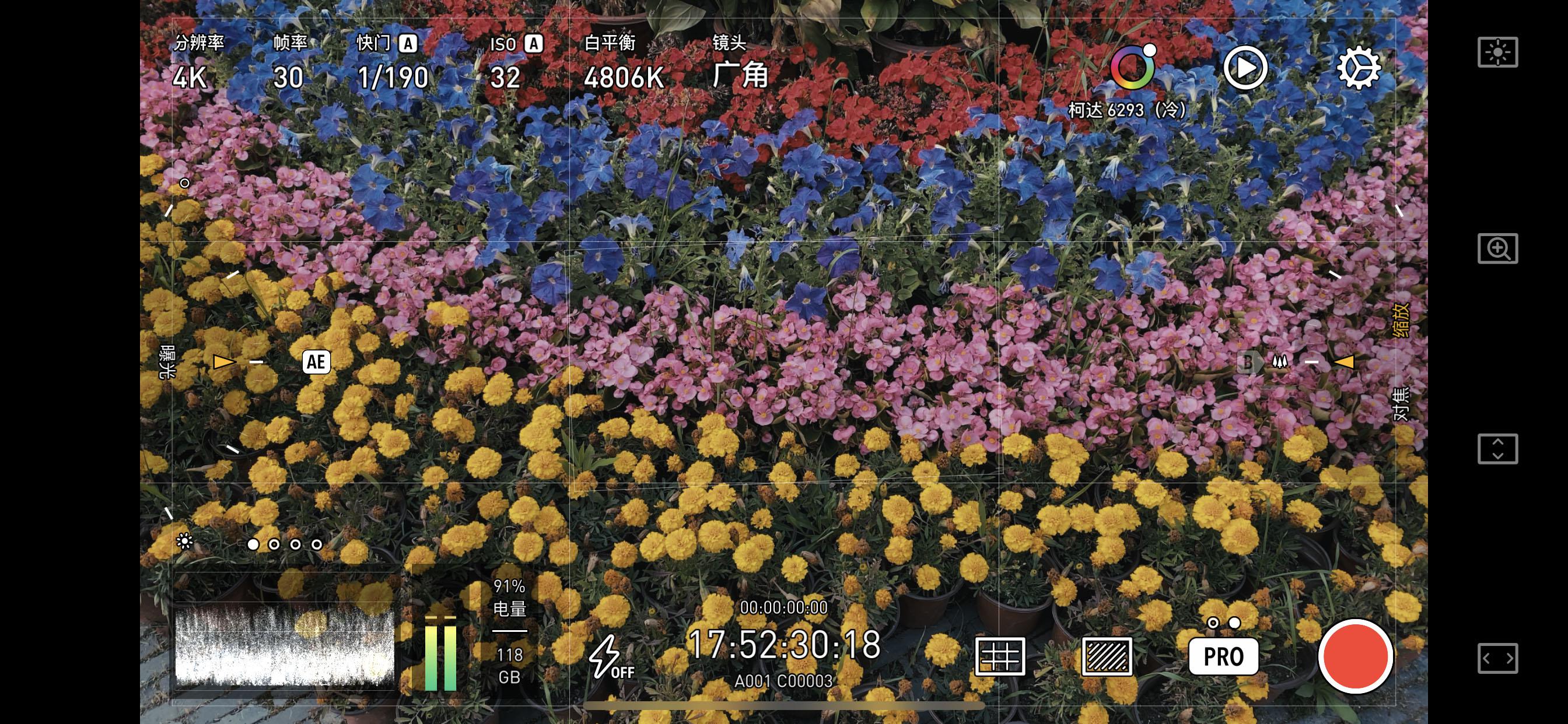Open the screen brightness control

point(1497,52)
